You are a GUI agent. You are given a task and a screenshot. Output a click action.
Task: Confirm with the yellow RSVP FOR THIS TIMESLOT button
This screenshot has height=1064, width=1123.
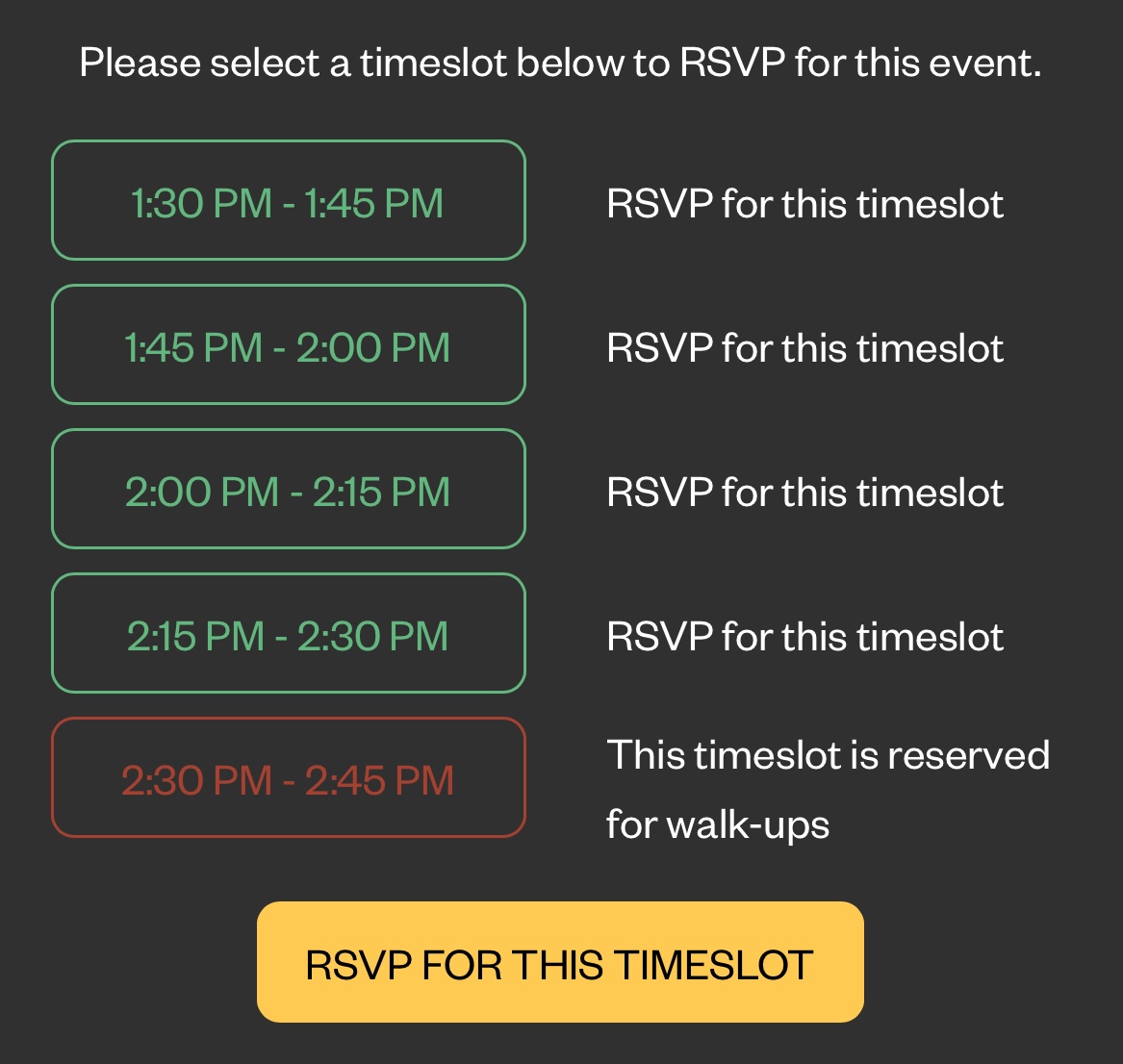[x=560, y=962]
